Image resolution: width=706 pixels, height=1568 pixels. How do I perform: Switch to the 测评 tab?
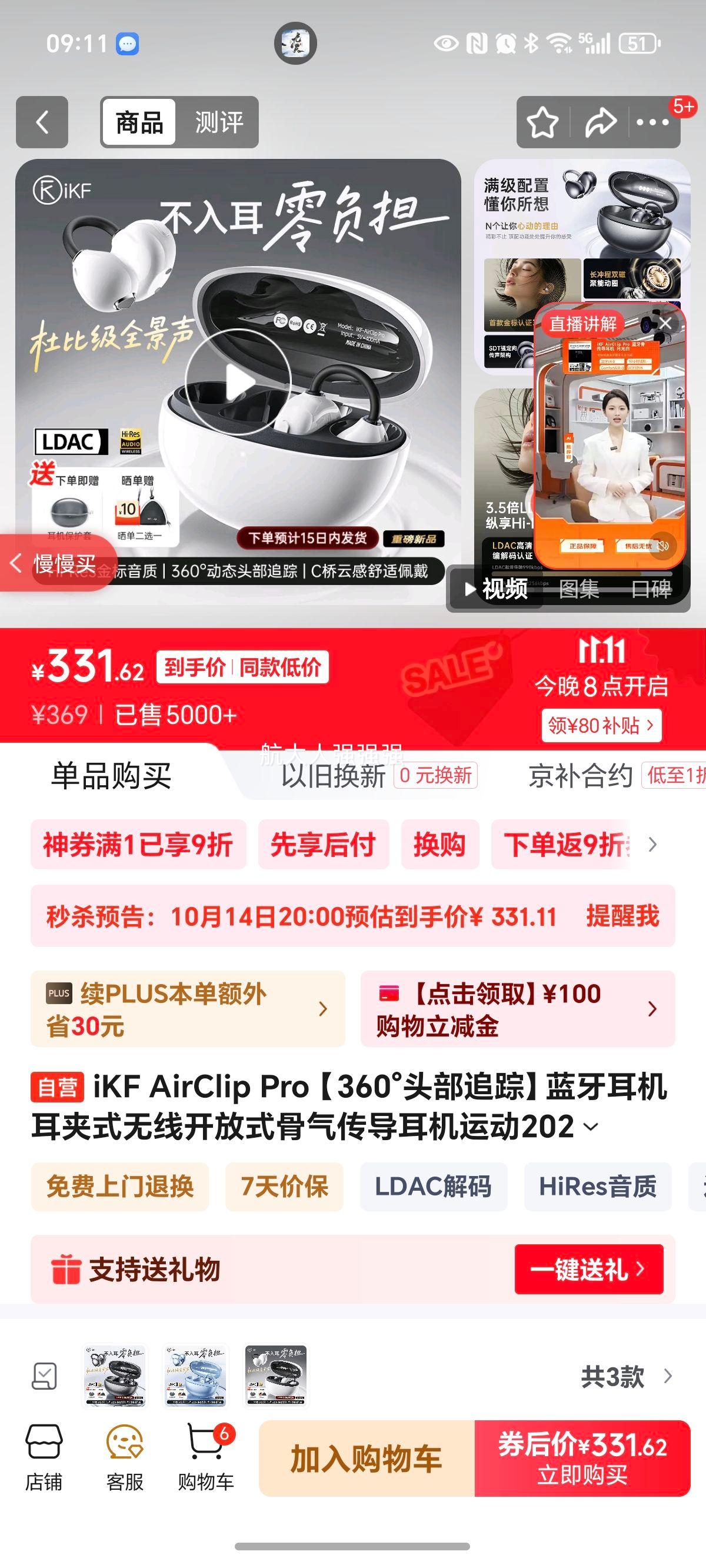click(x=218, y=122)
